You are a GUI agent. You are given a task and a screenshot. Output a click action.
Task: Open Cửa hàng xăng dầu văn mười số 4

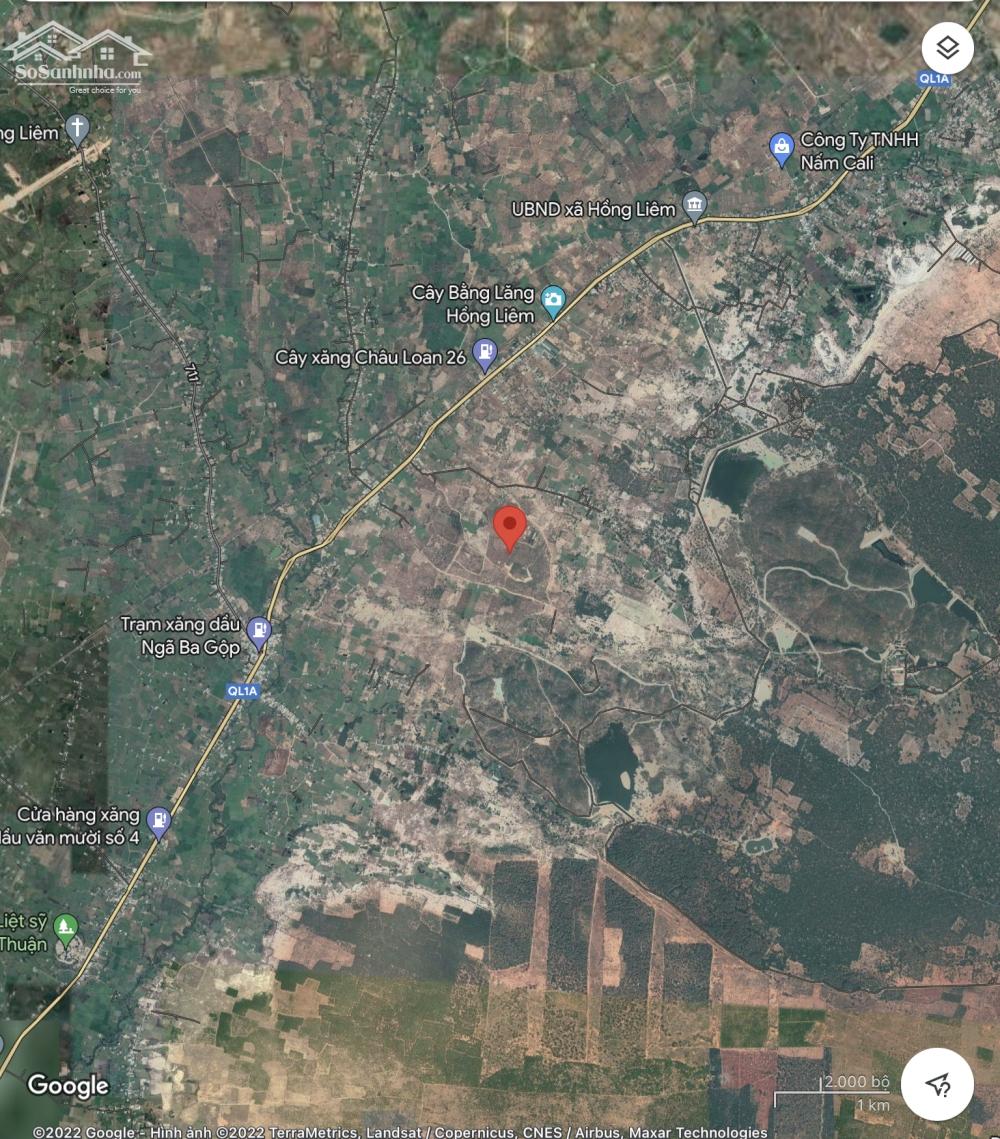pyautogui.click(x=158, y=822)
